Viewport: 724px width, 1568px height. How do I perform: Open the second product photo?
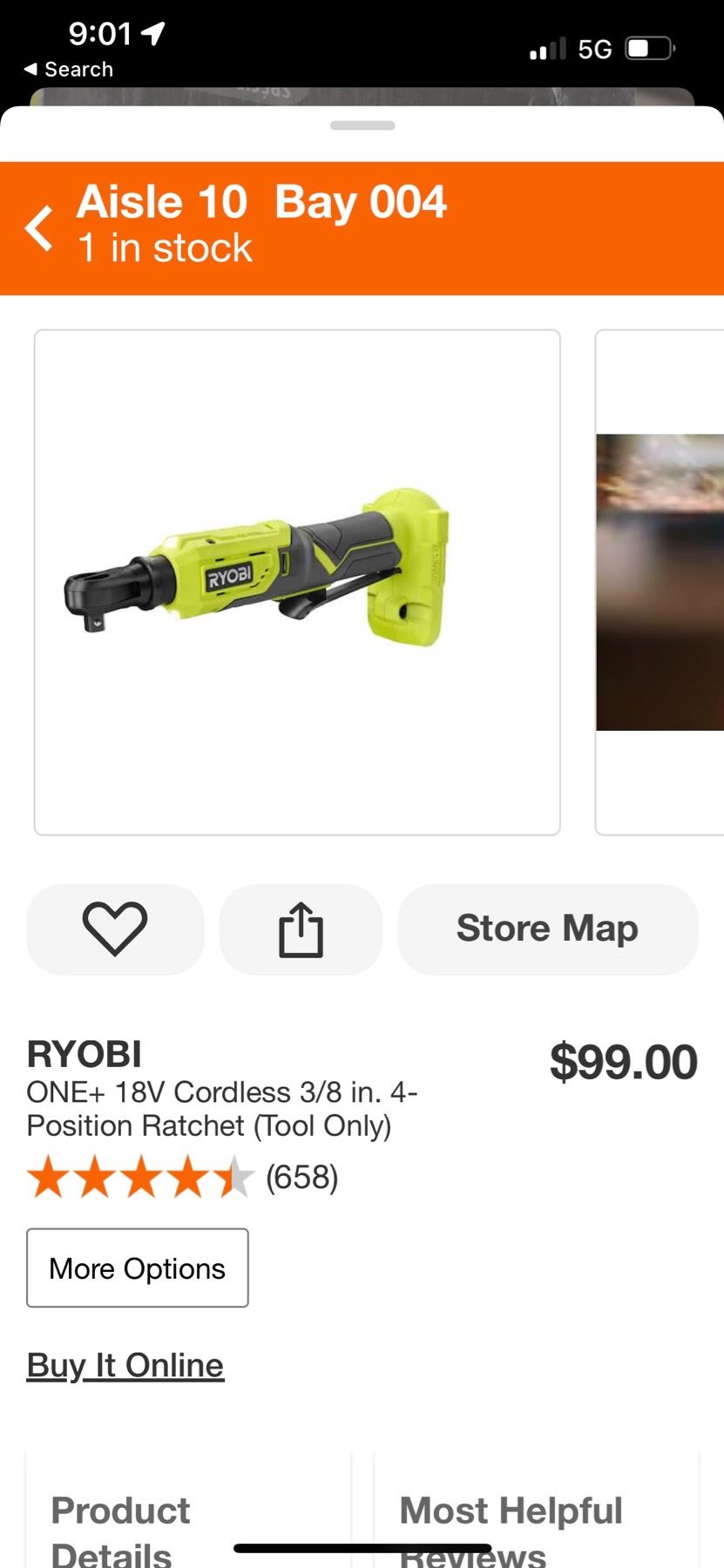660,582
